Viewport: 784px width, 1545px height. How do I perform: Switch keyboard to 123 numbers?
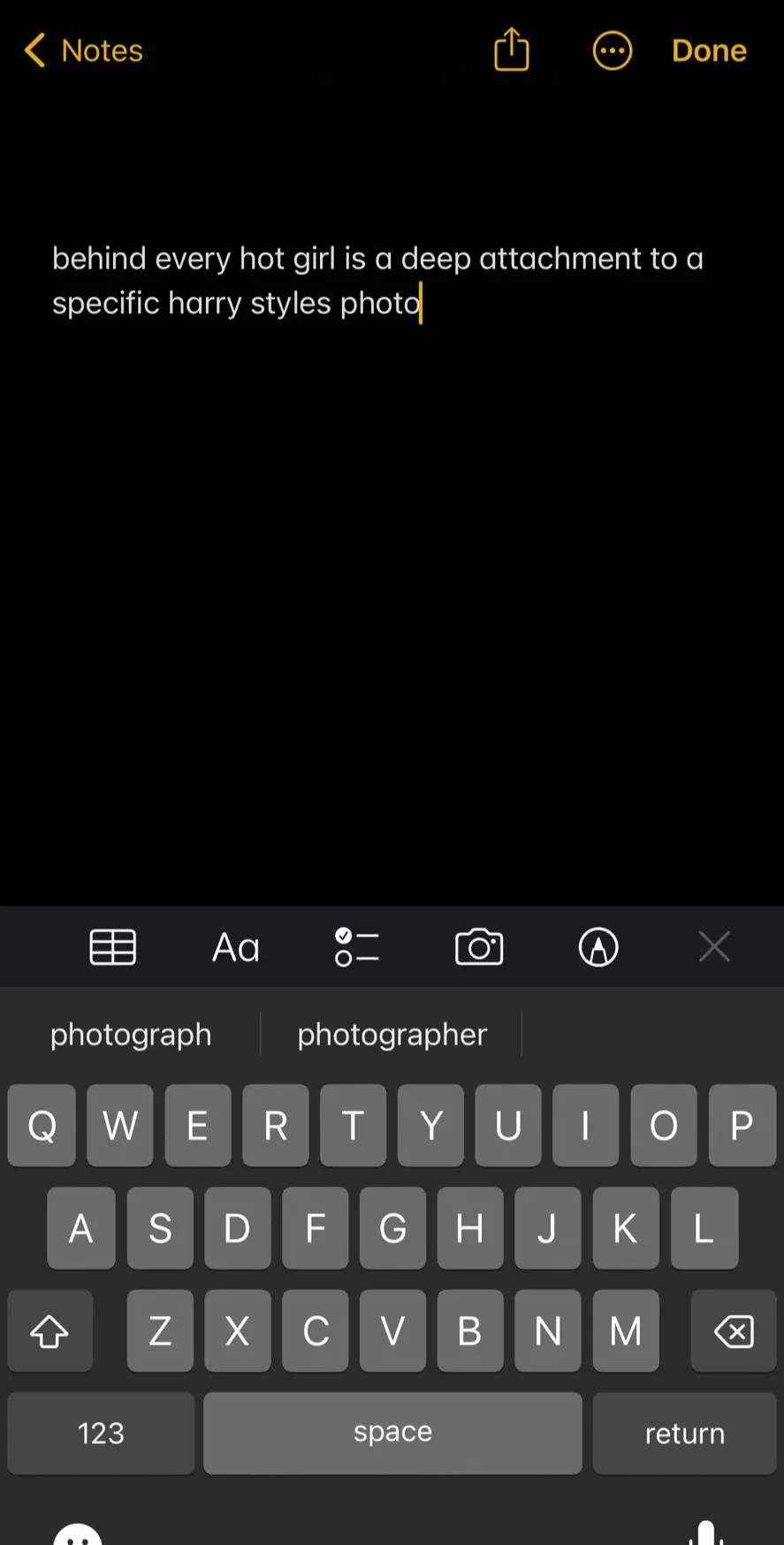click(101, 1433)
